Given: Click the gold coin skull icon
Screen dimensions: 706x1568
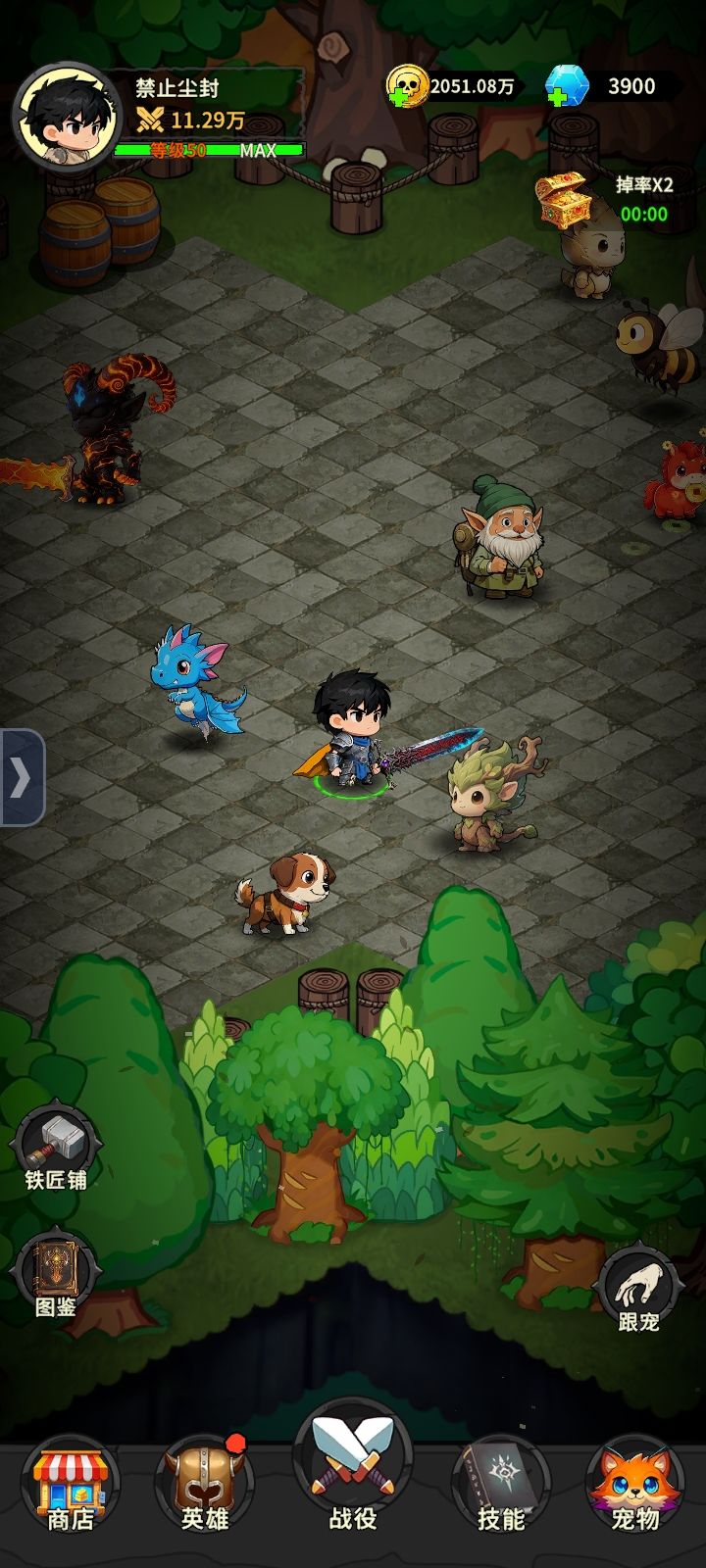Looking at the screenshot, I should (x=410, y=86).
